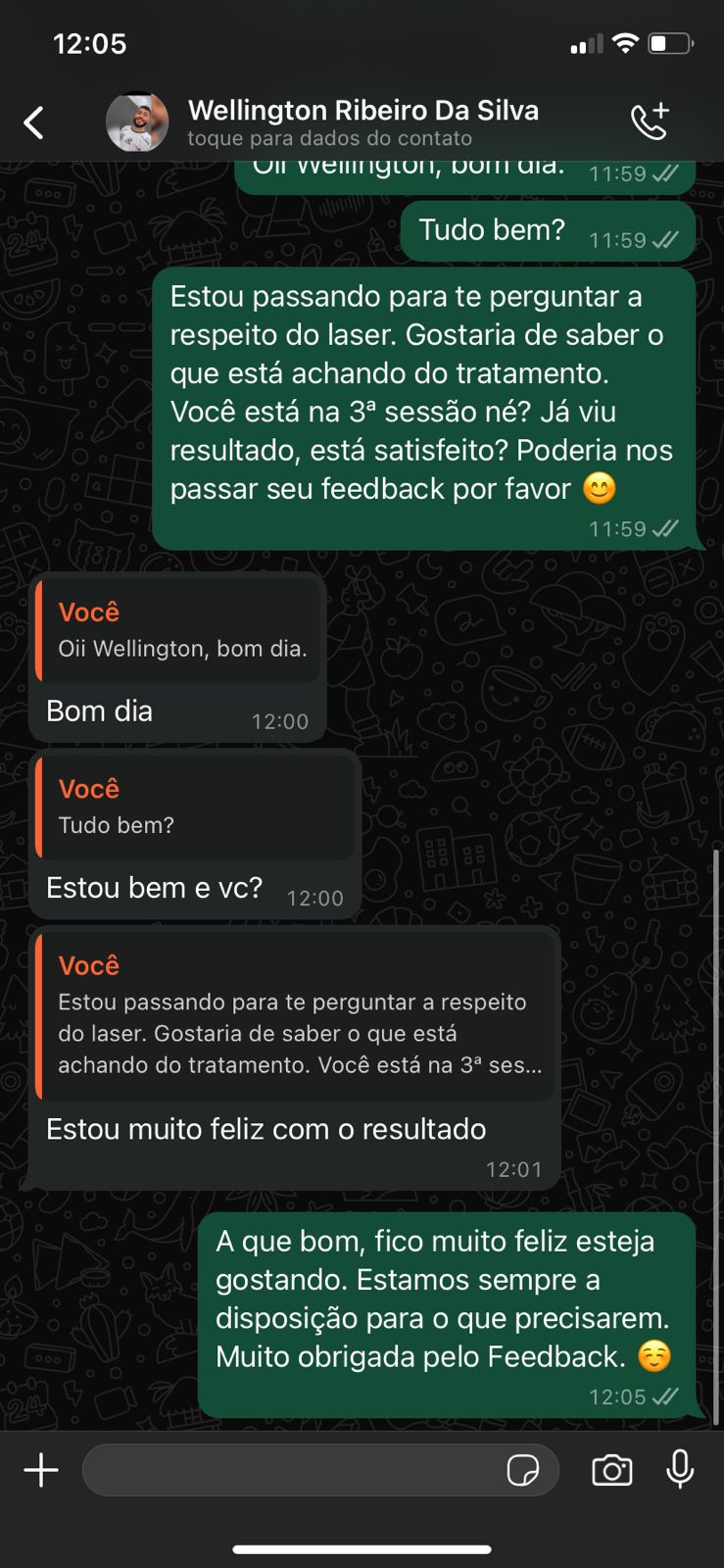
Task: Open Wellington Ribeiro Da Silva's contact info
Action: pyautogui.click(x=362, y=122)
